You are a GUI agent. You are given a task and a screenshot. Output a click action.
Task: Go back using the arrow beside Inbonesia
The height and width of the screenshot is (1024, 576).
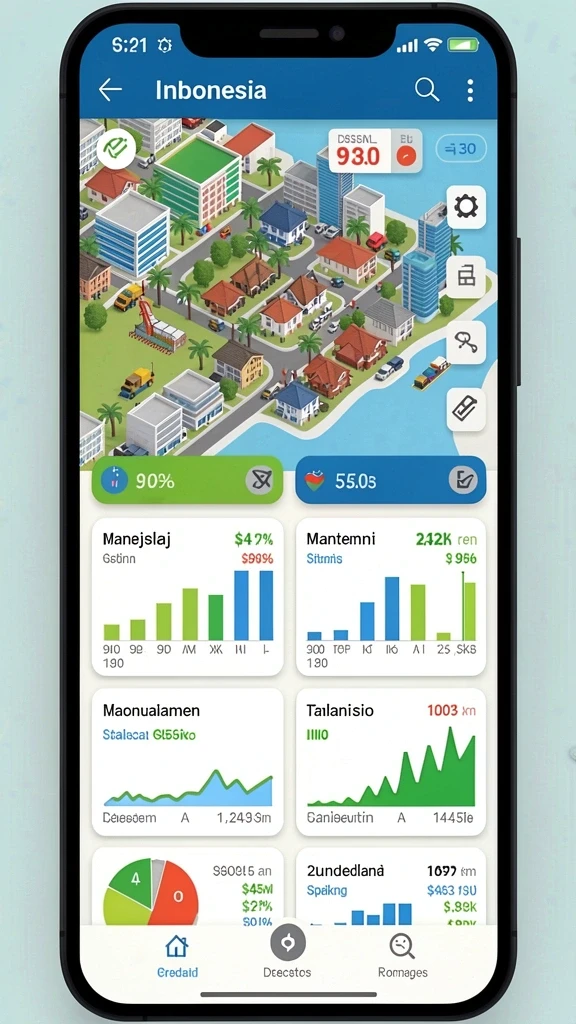(x=110, y=89)
